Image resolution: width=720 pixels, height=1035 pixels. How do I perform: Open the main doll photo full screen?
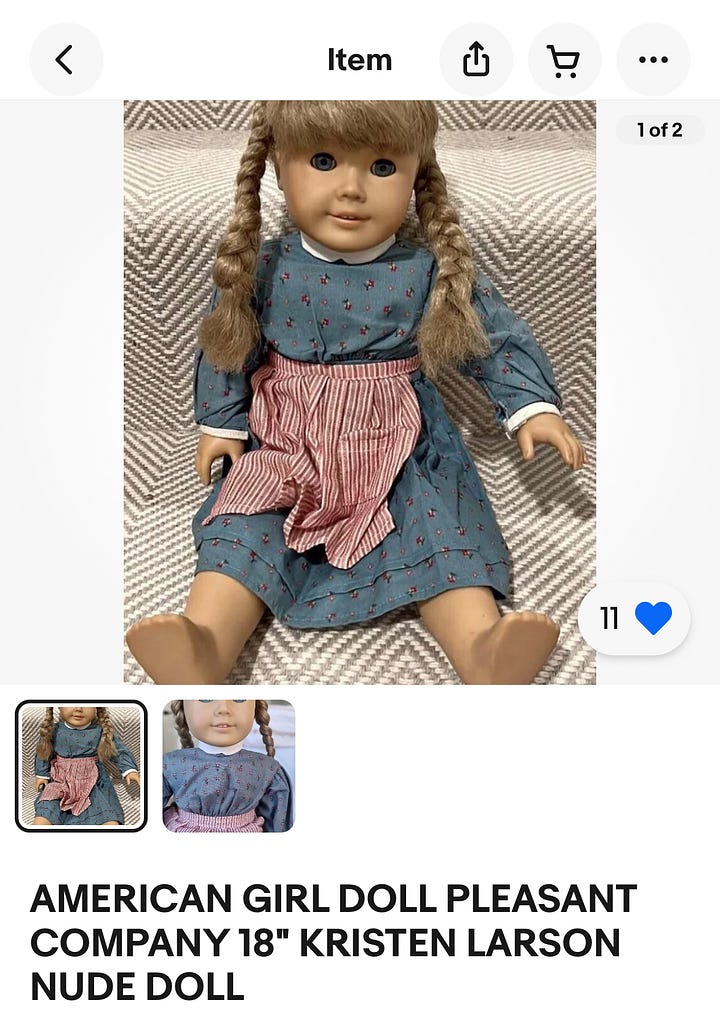[x=360, y=392]
